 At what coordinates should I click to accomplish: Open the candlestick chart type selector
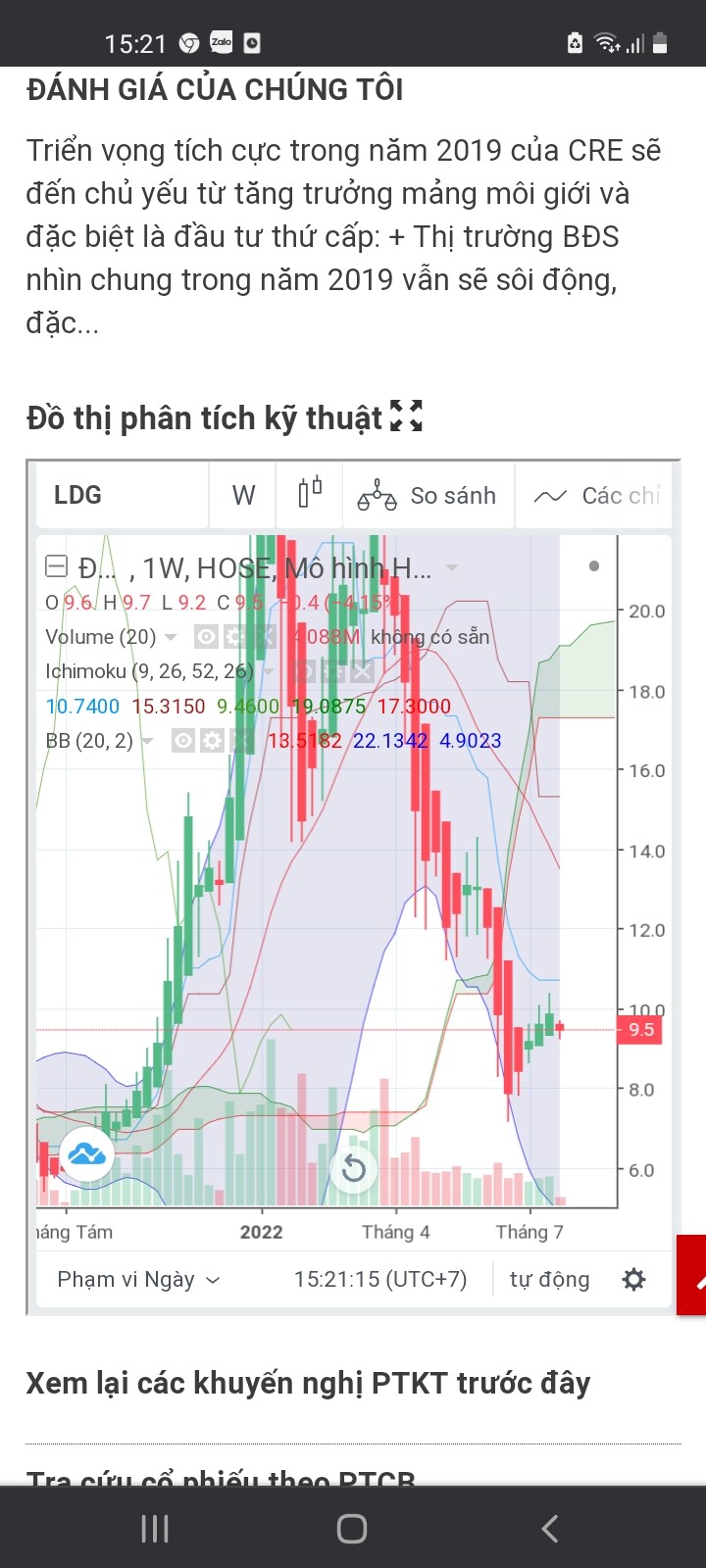coord(310,494)
